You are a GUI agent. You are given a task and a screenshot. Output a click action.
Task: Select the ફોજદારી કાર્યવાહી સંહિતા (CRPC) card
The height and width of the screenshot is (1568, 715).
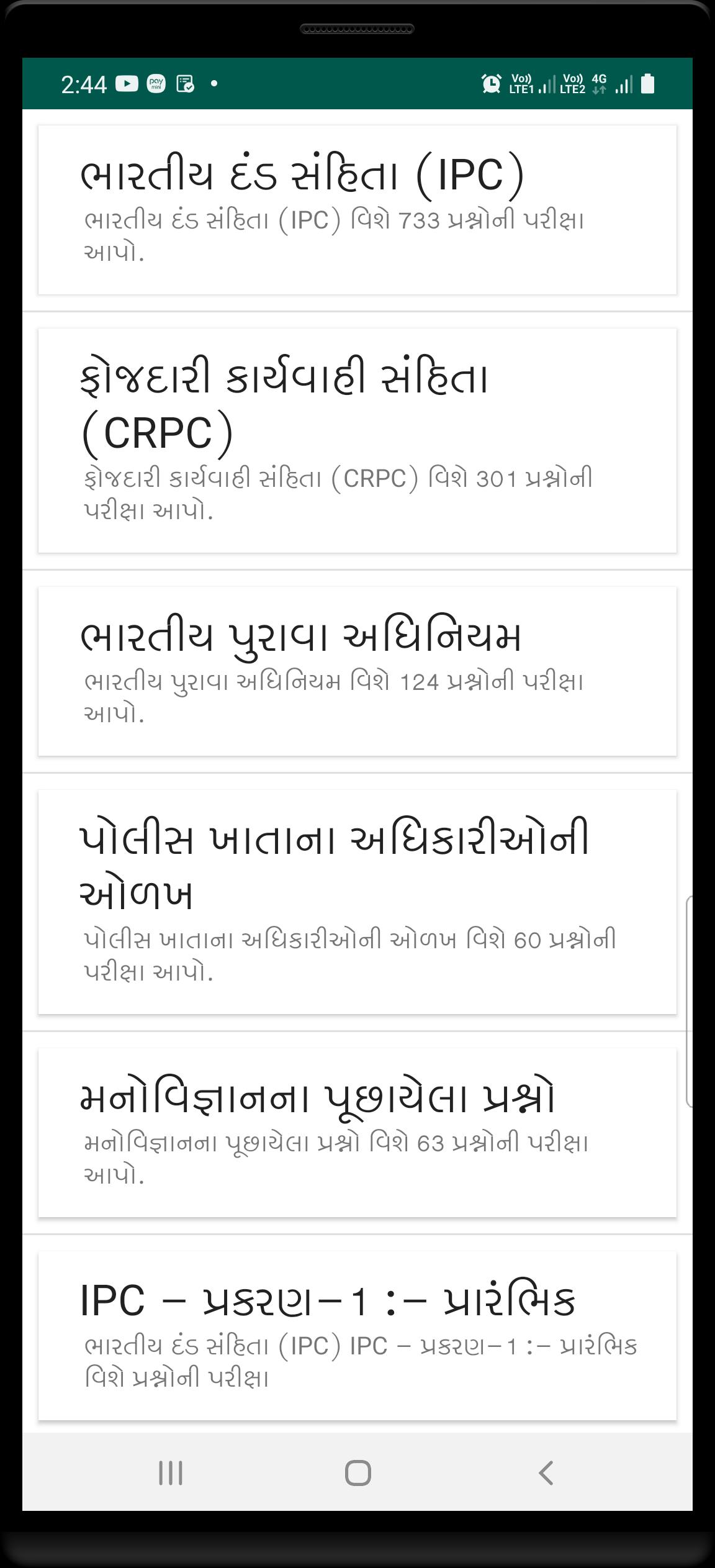pos(357,440)
